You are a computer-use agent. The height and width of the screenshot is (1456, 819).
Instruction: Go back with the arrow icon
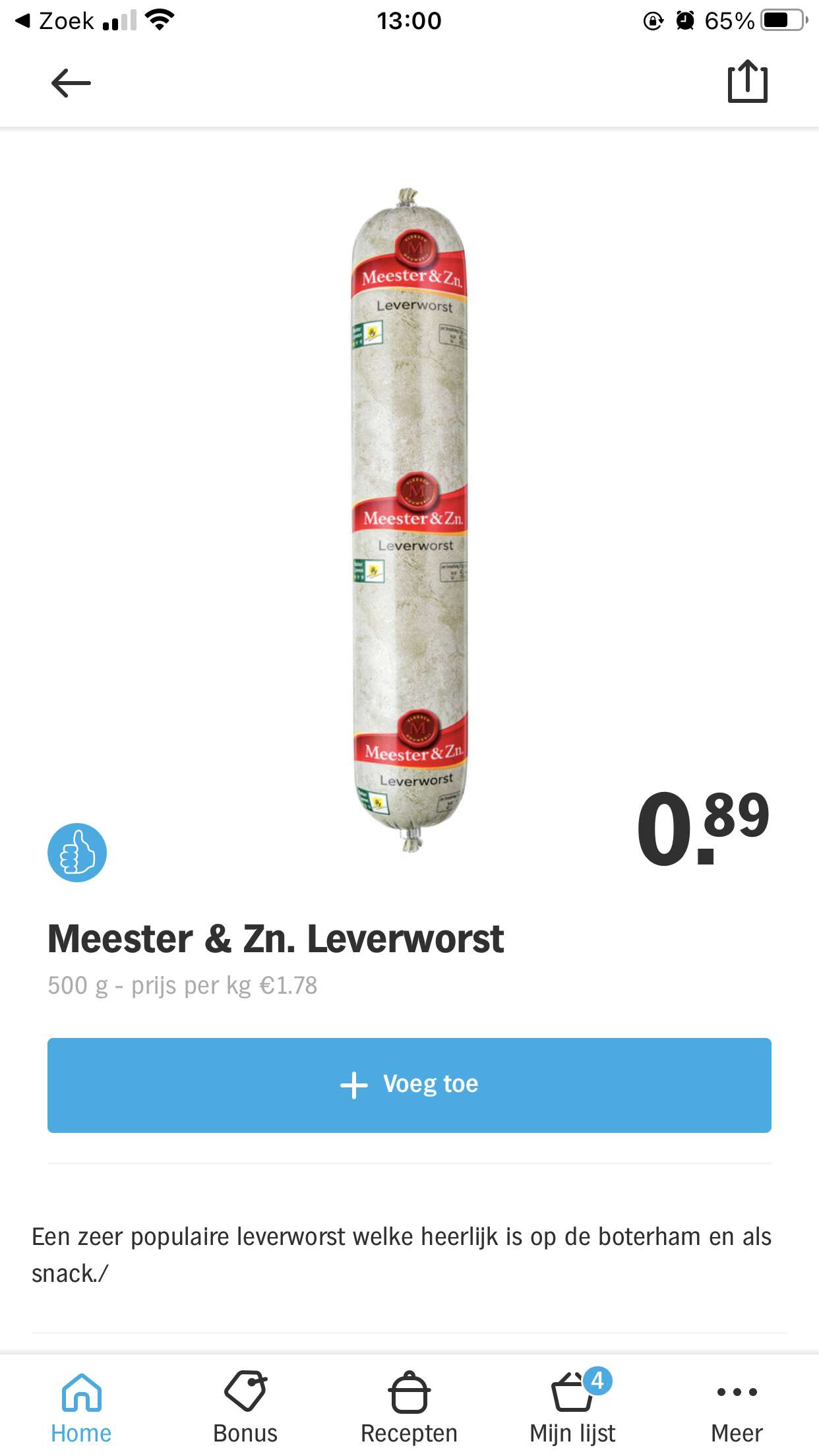(71, 83)
